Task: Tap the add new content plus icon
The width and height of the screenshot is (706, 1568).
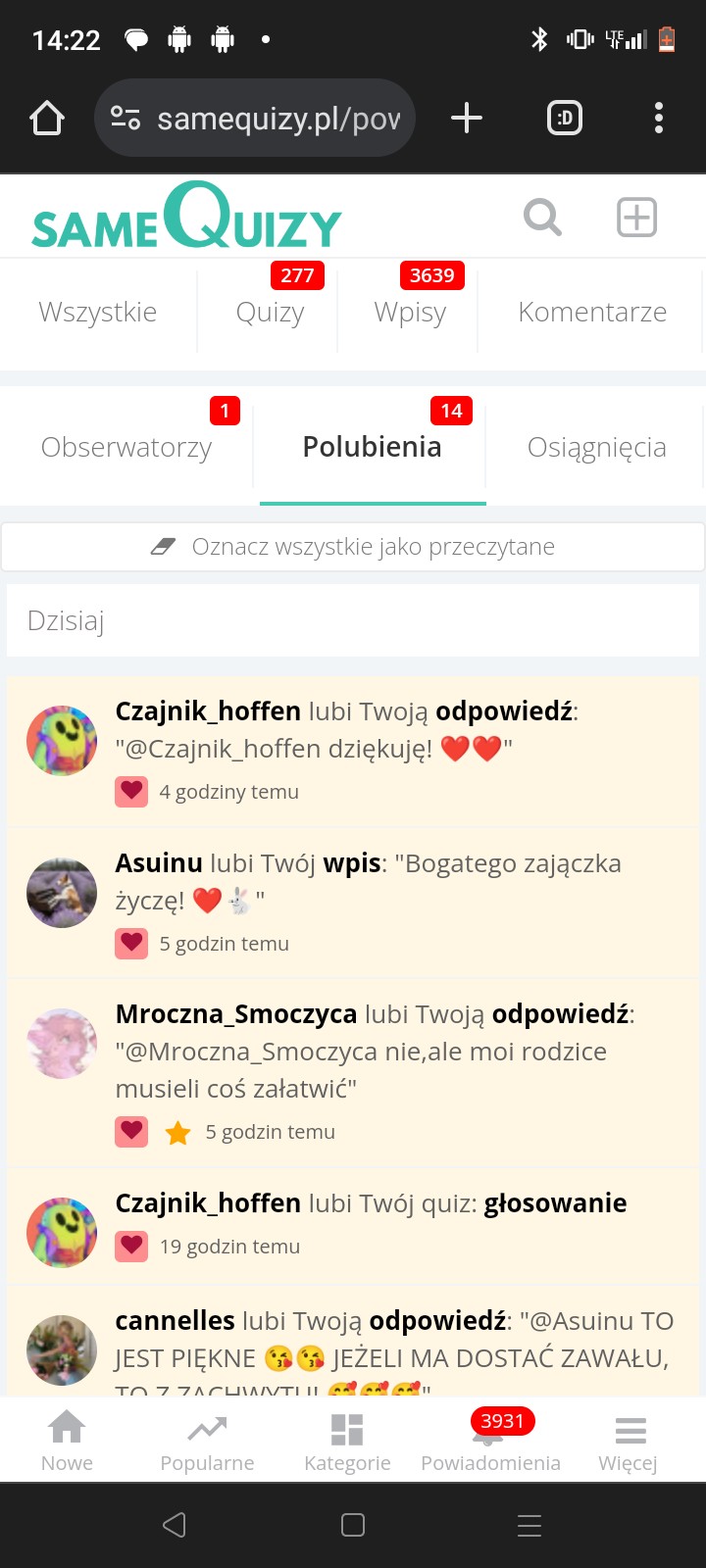Action: click(636, 218)
